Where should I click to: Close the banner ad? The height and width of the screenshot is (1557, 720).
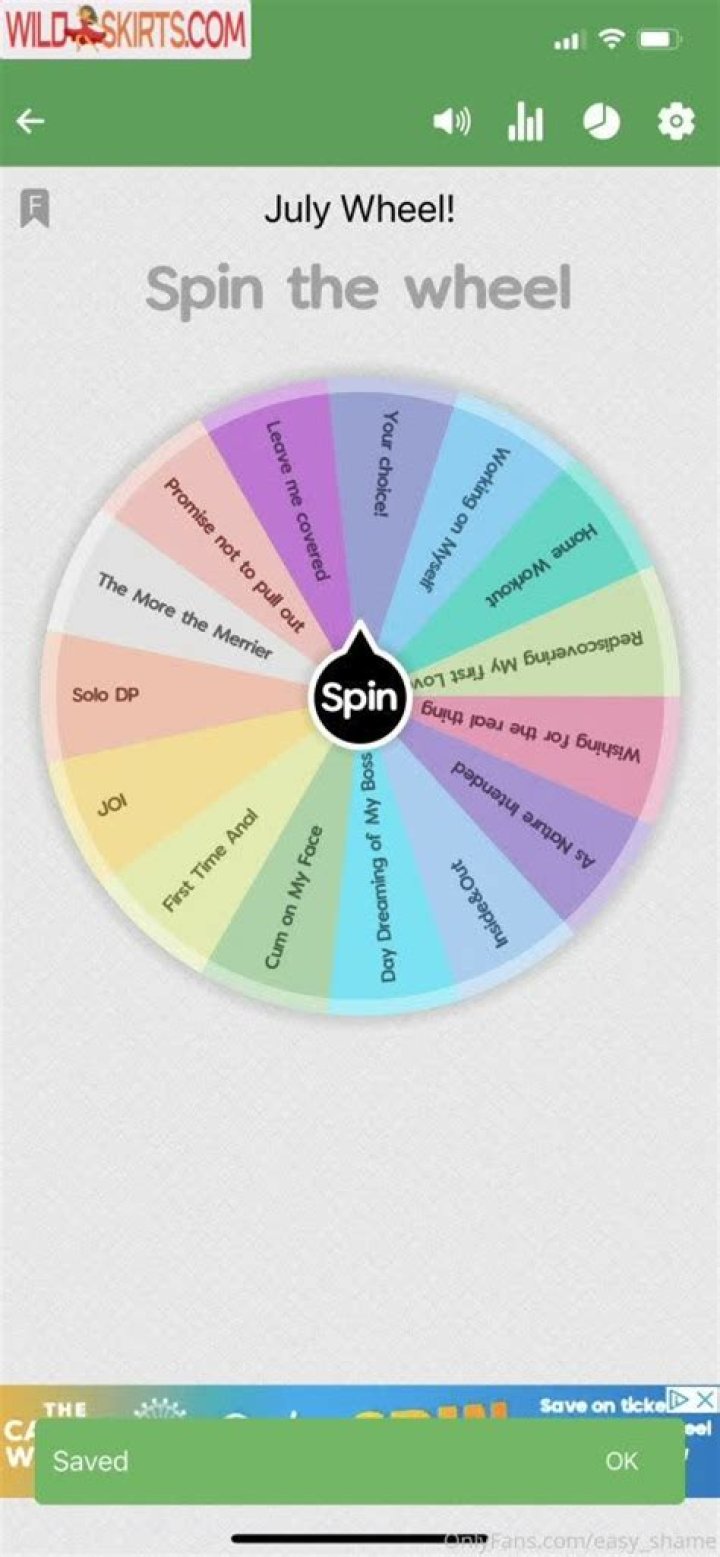point(706,1398)
